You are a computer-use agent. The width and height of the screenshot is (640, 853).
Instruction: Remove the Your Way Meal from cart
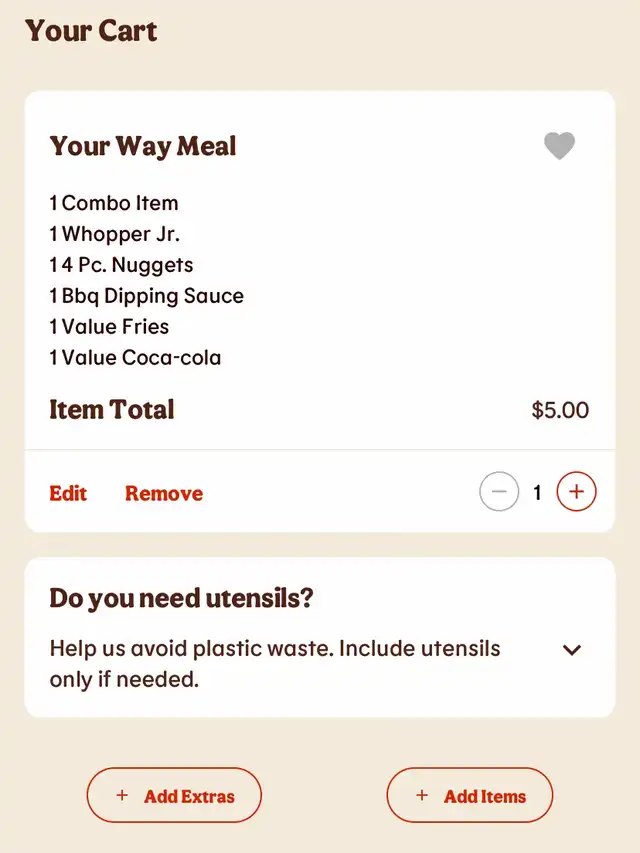164,493
